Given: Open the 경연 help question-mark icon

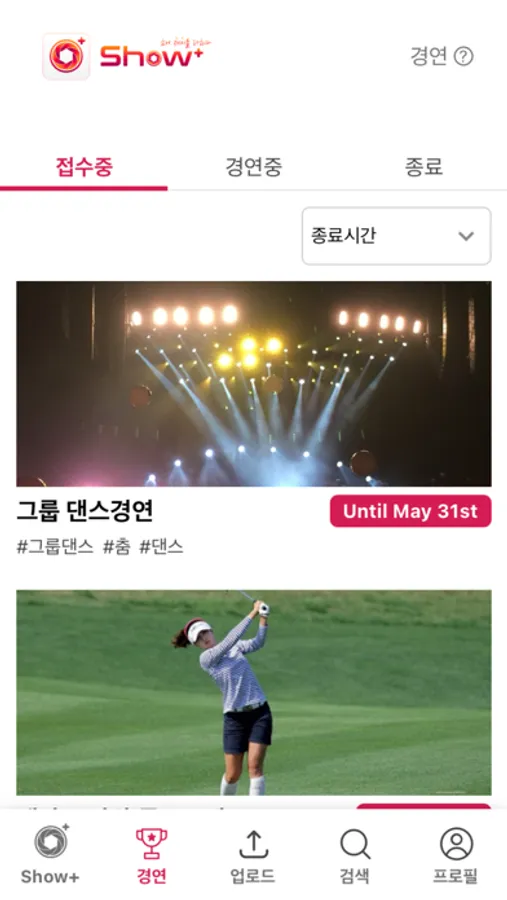Looking at the screenshot, I should pos(463,56).
